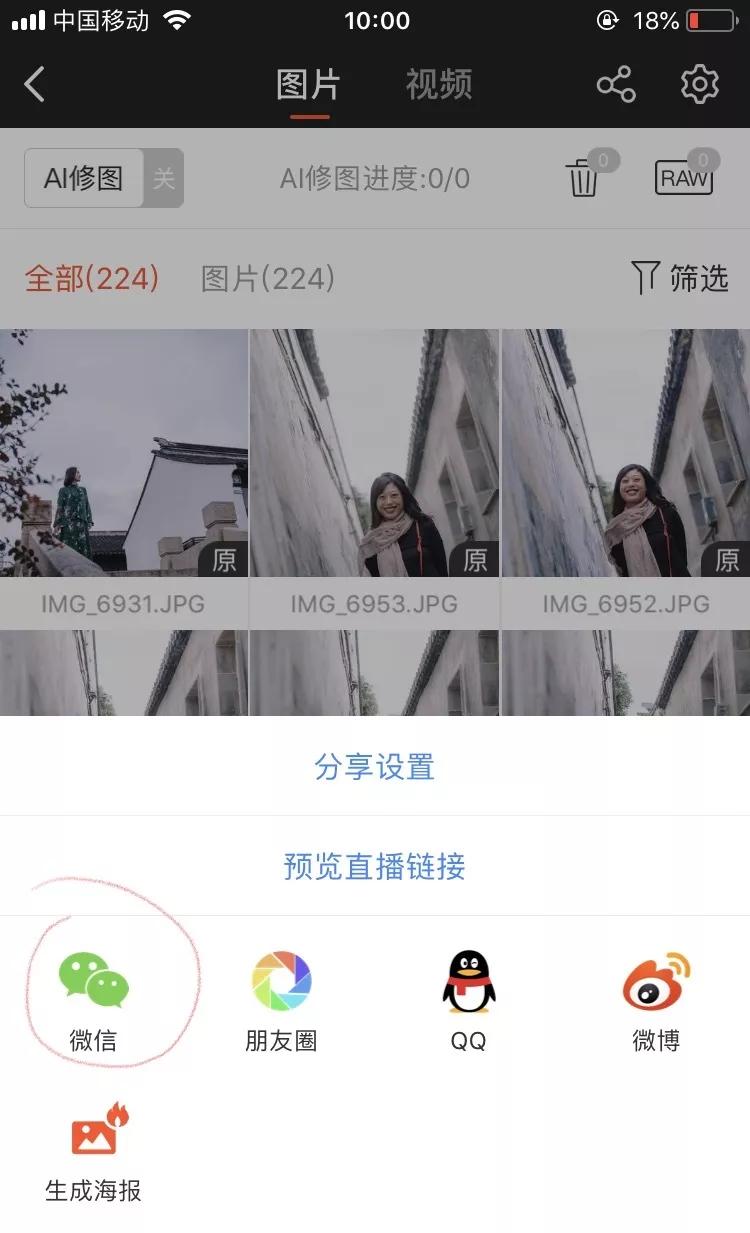Open the settings gear
Viewport: 750px width, 1233px height.
700,84
